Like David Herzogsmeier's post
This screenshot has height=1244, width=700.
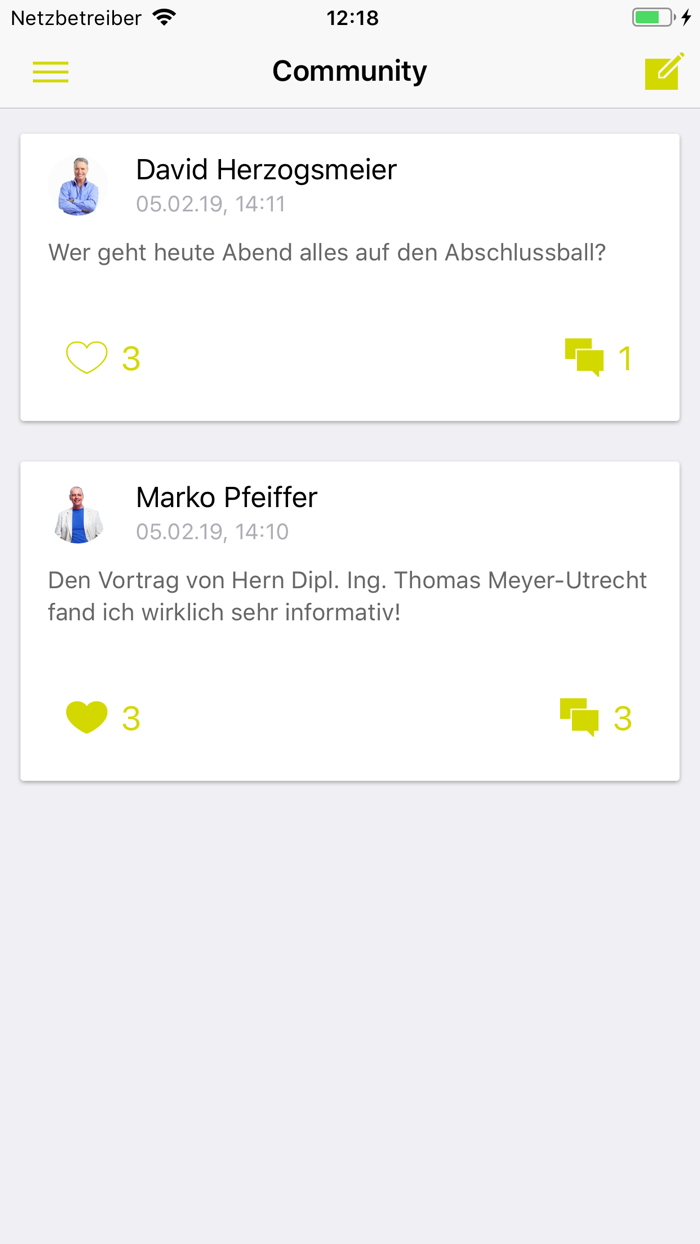coord(87,358)
